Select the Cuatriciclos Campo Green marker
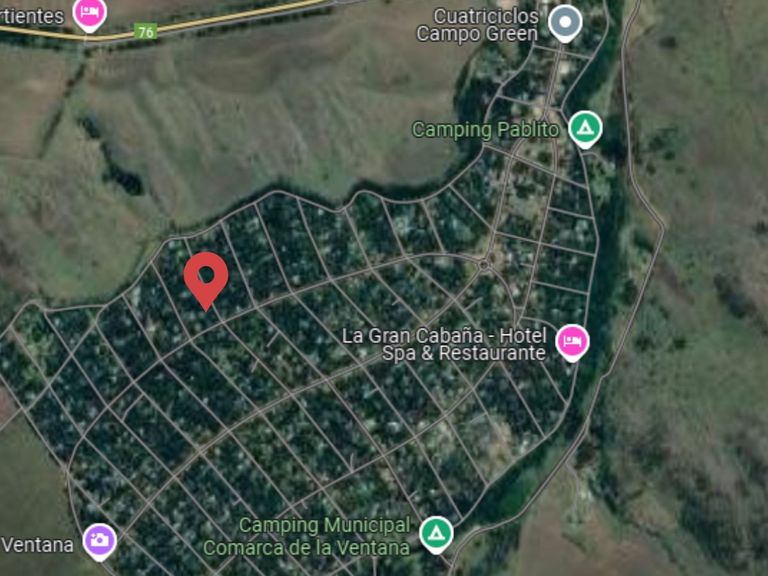 [566, 20]
